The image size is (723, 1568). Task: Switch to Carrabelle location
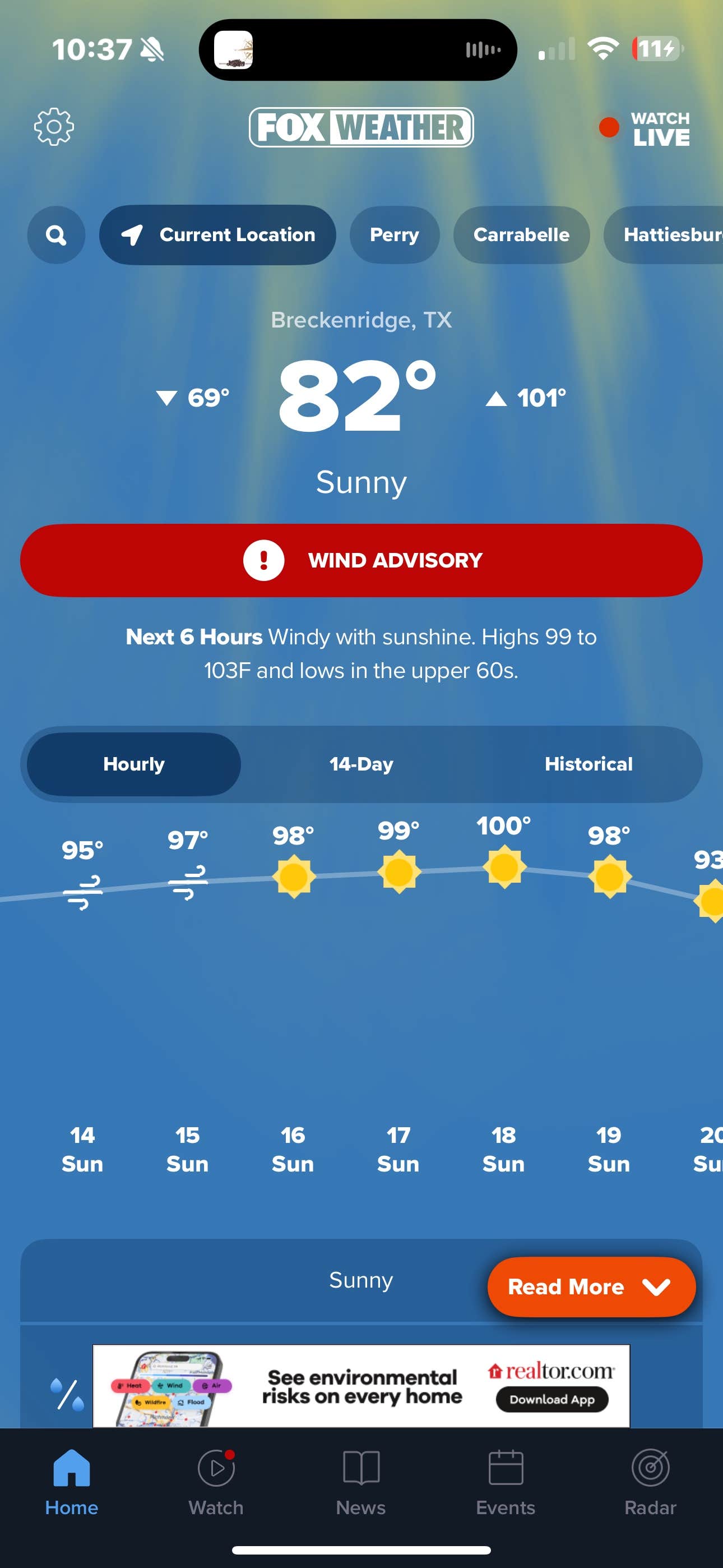521,235
